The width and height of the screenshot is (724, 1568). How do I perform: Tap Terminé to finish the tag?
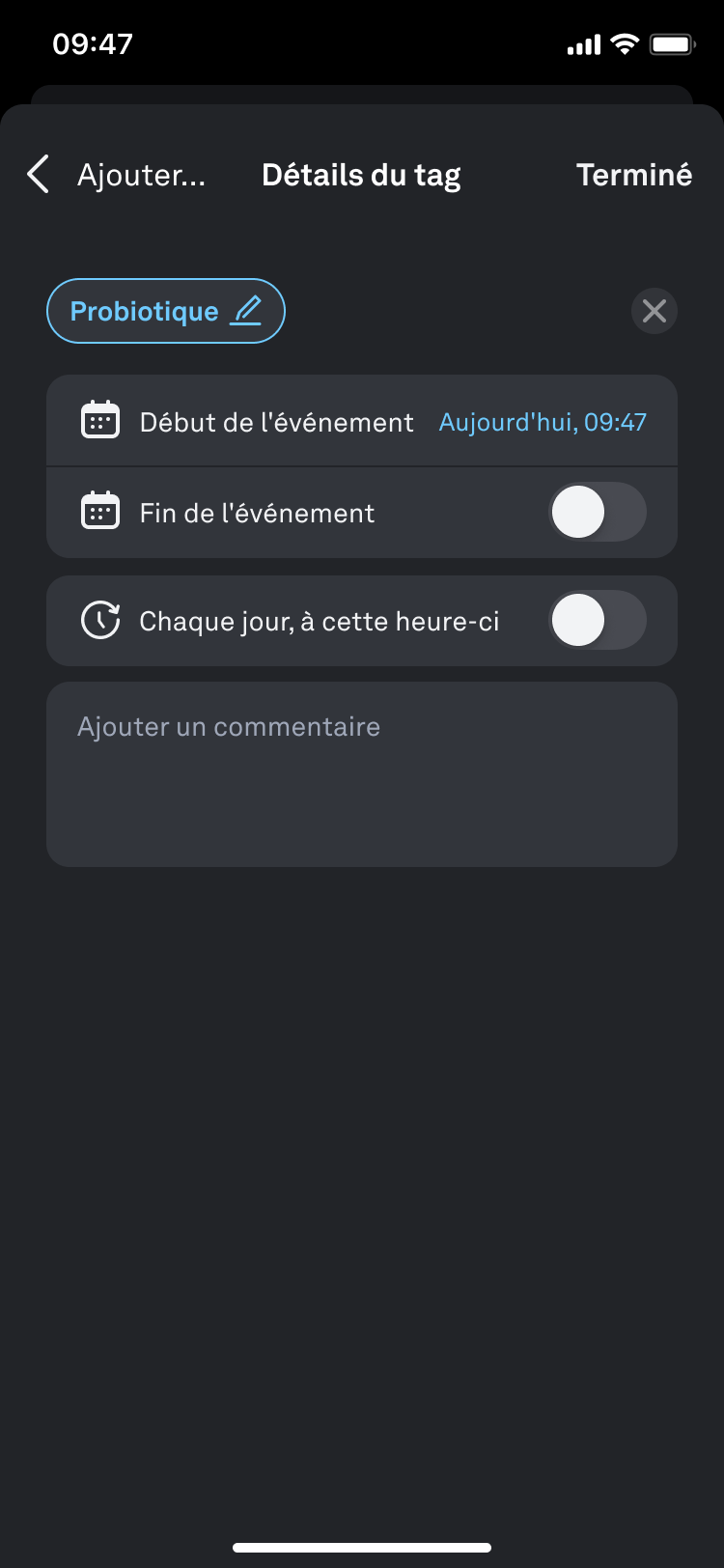633,175
